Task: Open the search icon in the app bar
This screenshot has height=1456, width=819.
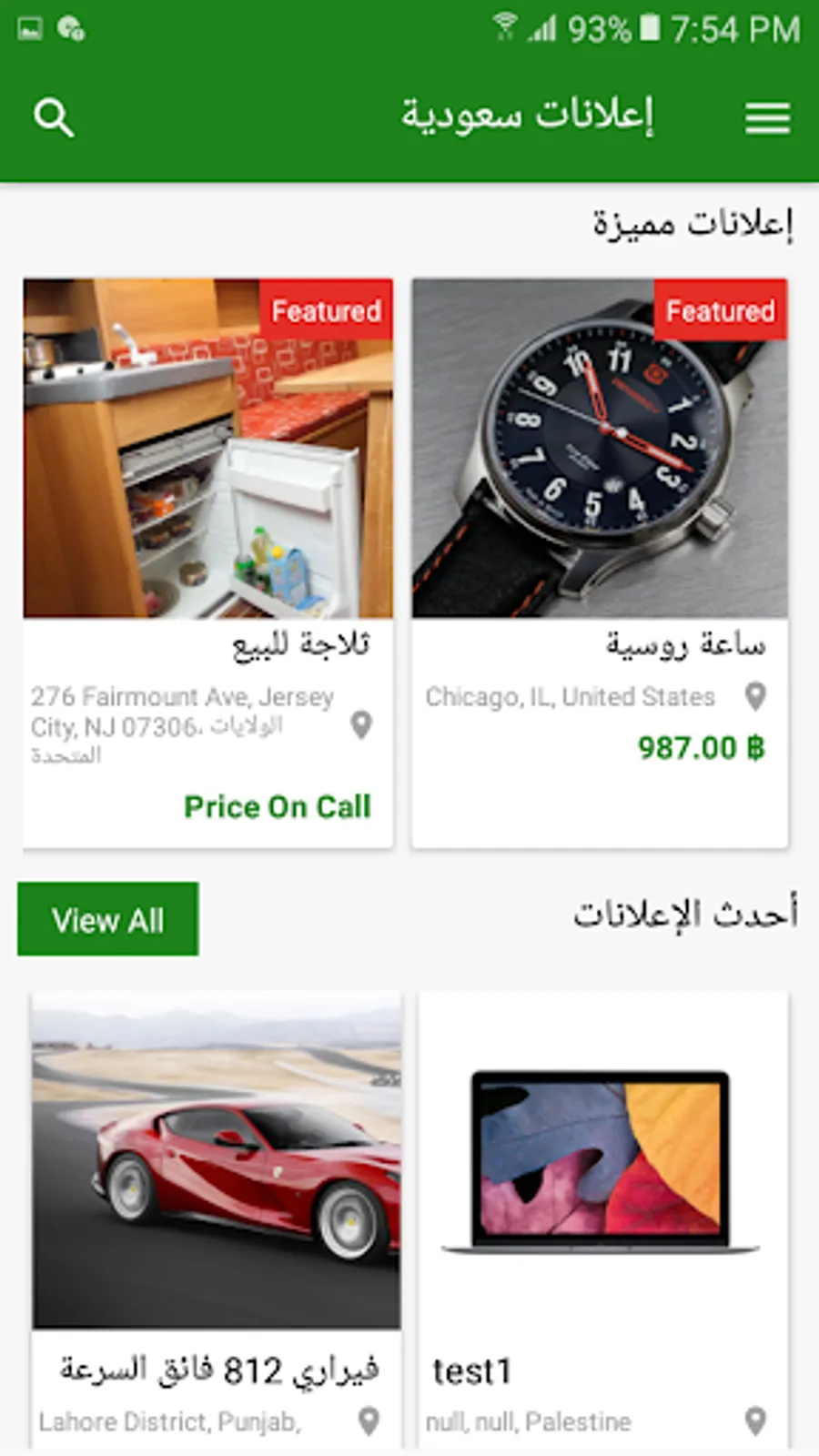Action: tap(54, 118)
